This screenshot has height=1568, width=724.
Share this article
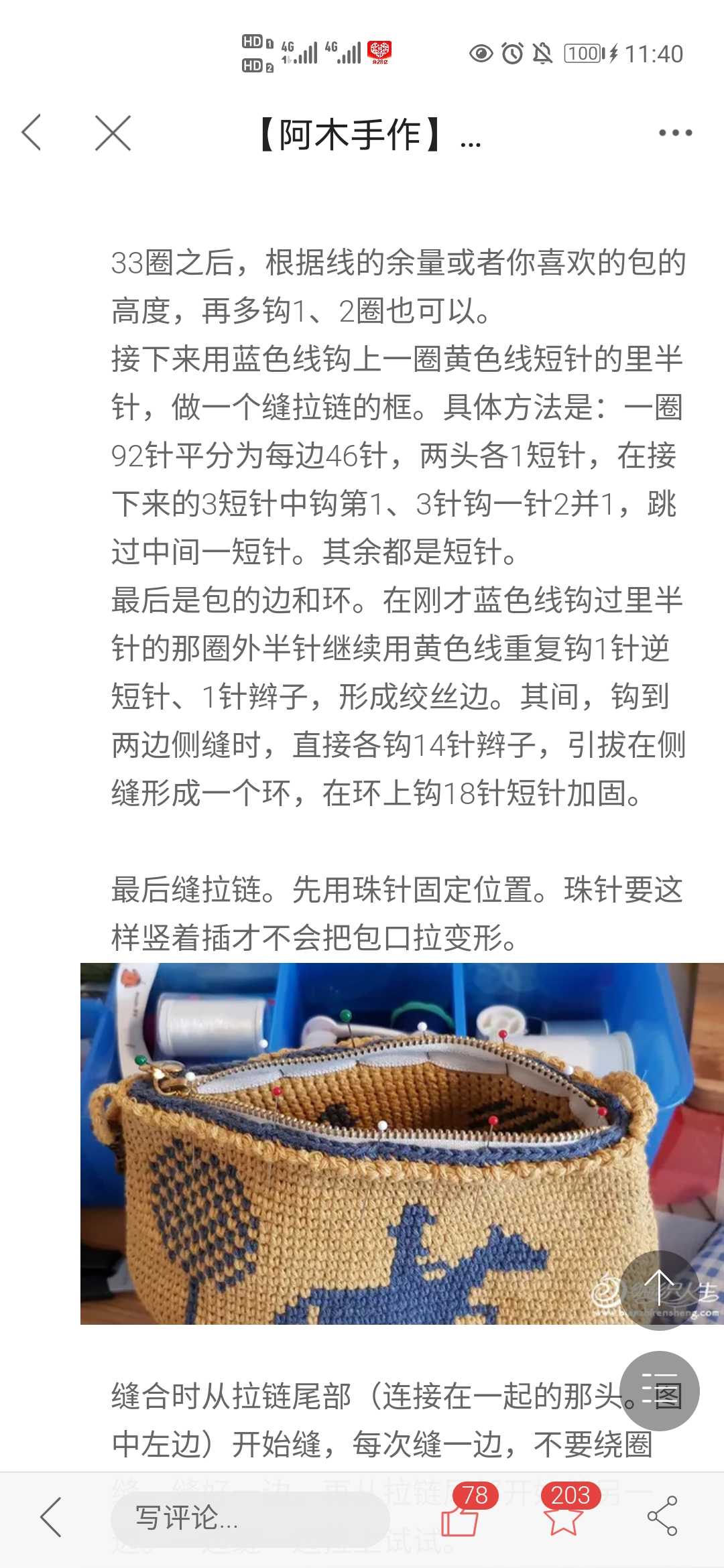point(662,1516)
